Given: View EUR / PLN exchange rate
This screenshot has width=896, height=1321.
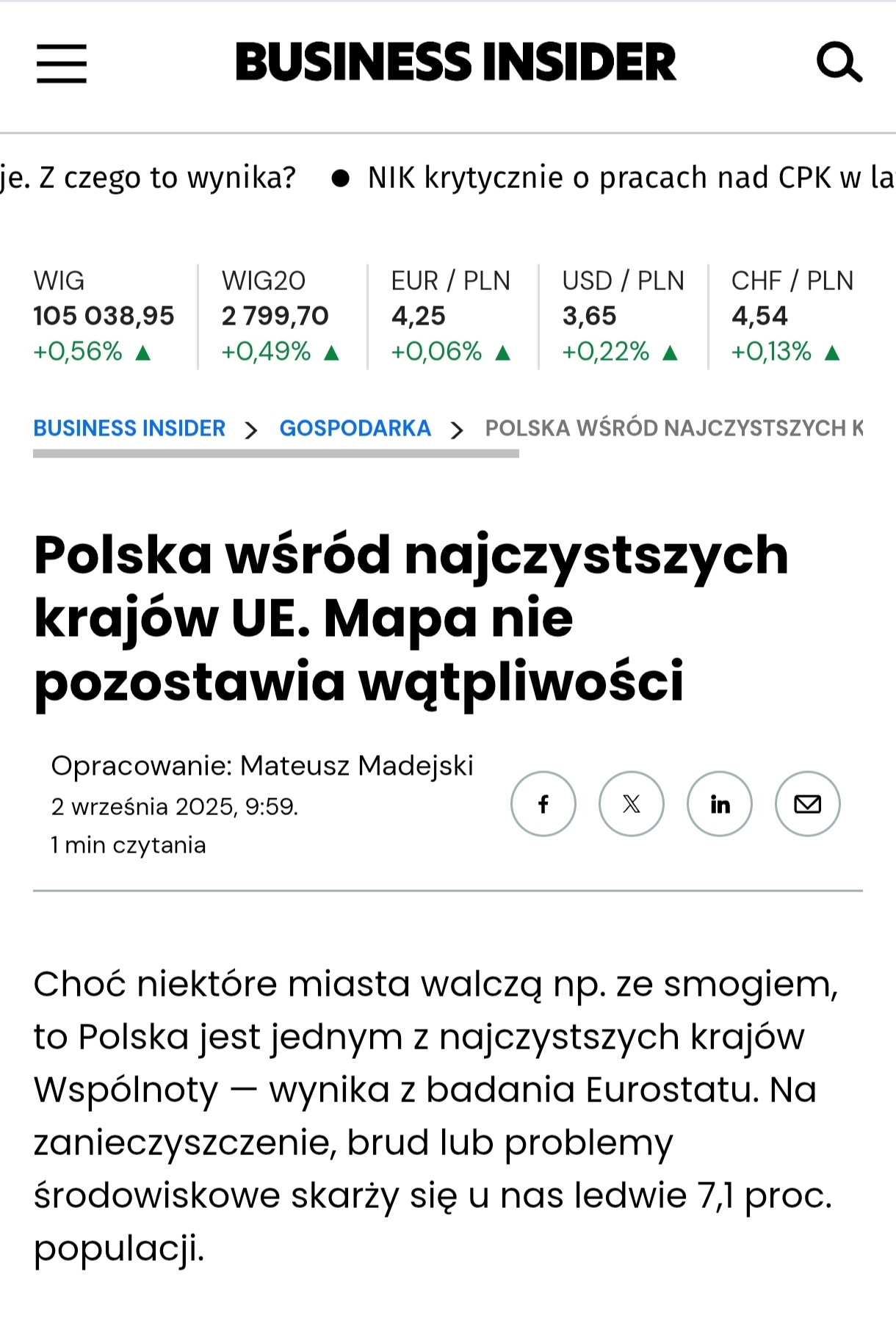Looking at the screenshot, I should click(x=450, y=316).
